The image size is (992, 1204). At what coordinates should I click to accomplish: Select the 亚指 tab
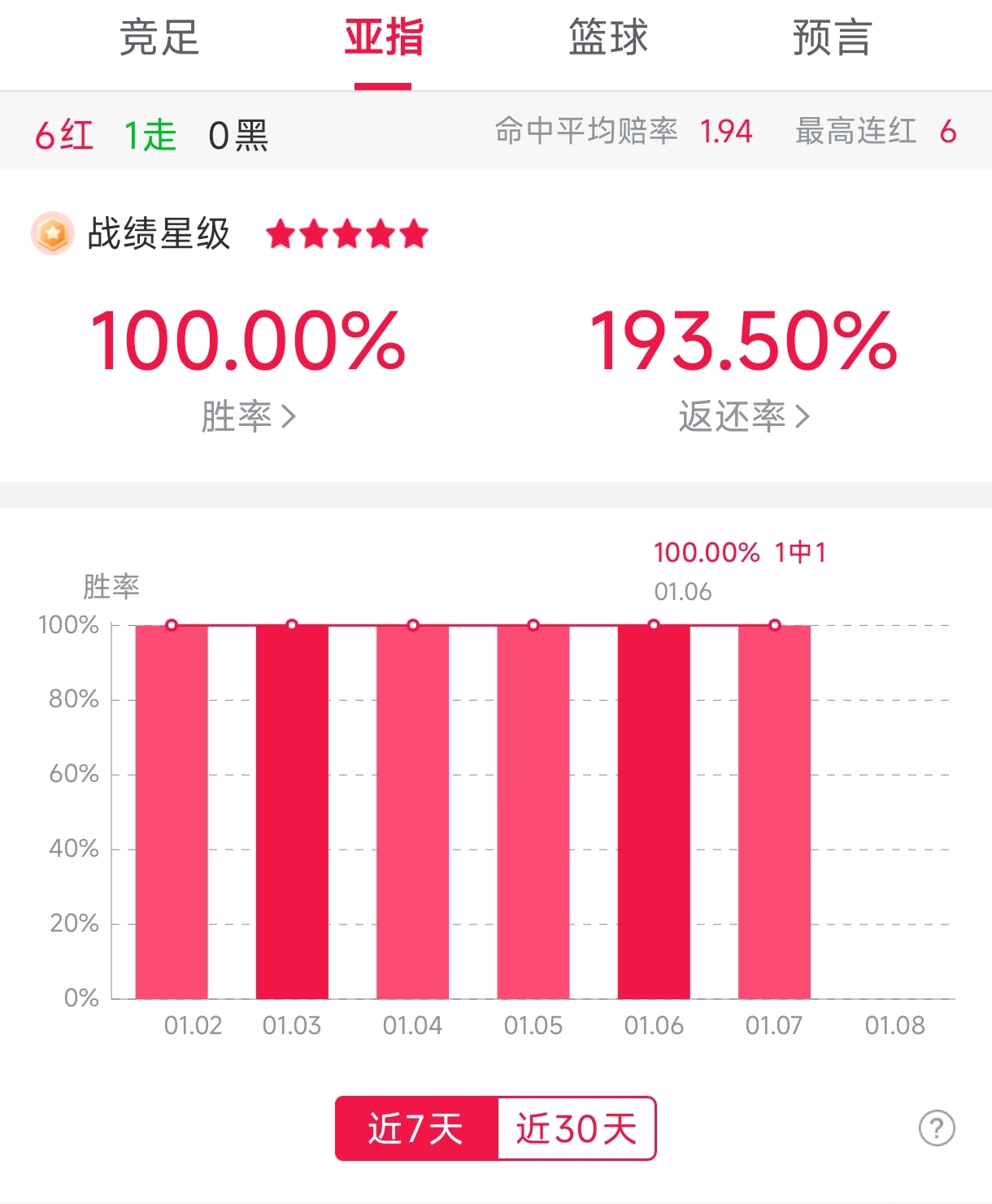tap(383, 38)
